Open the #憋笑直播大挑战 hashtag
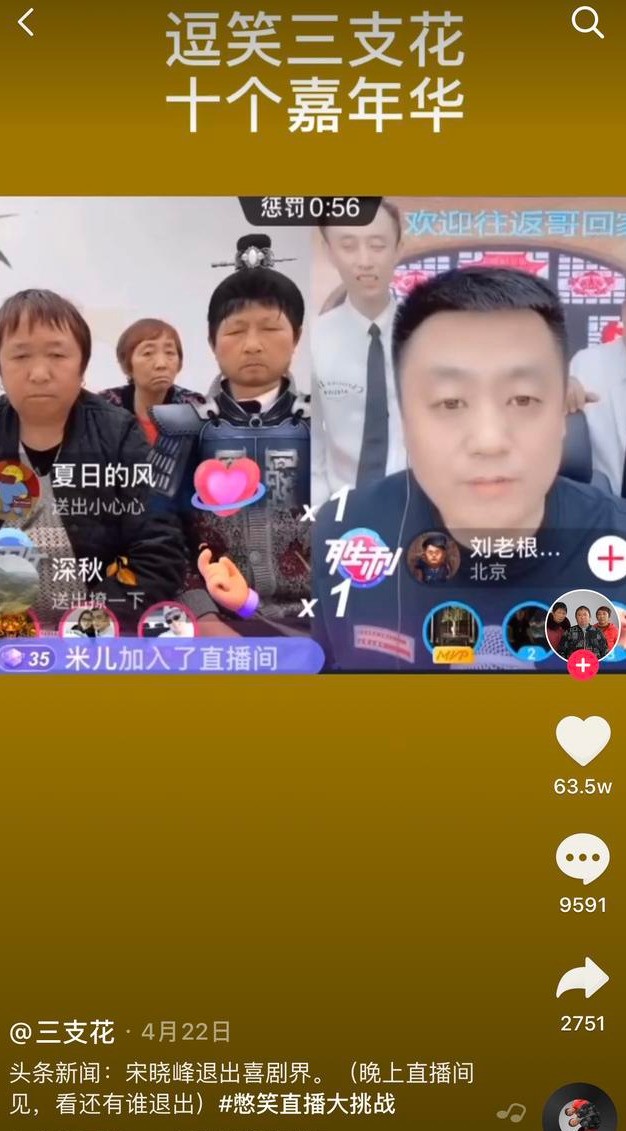The image size is (626, 1131). pos(307,1104)
